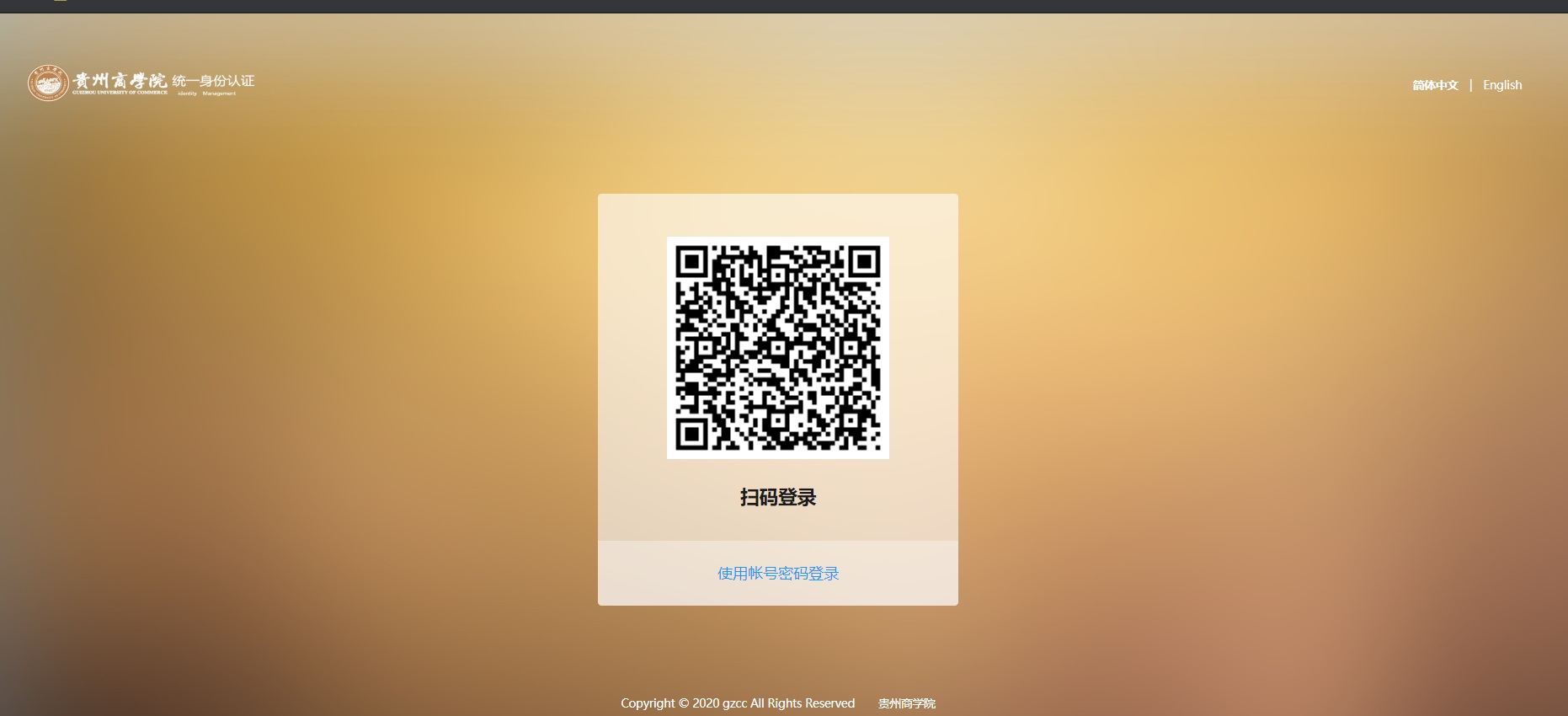
Task: Change language to English
Action: pos(1501,85)
